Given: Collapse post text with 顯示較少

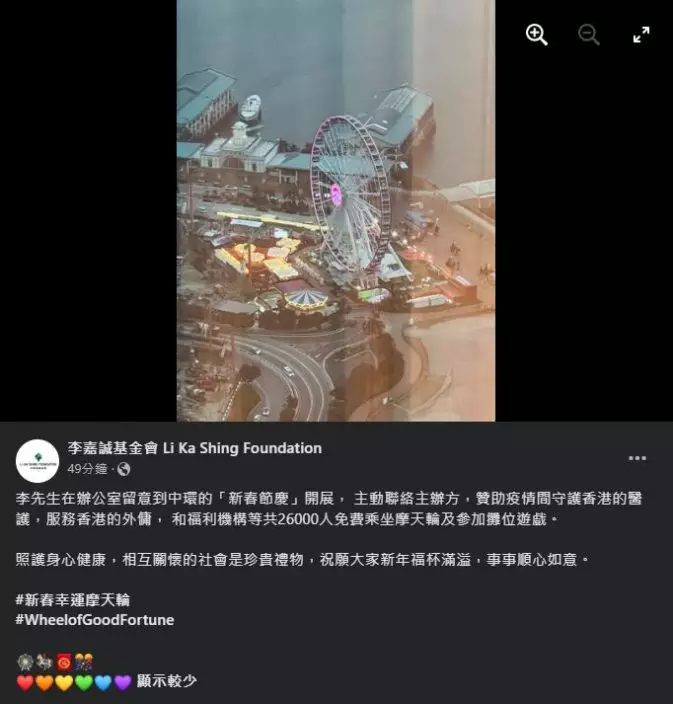Looking at the screenshot, I should click(x=167, y=681).
